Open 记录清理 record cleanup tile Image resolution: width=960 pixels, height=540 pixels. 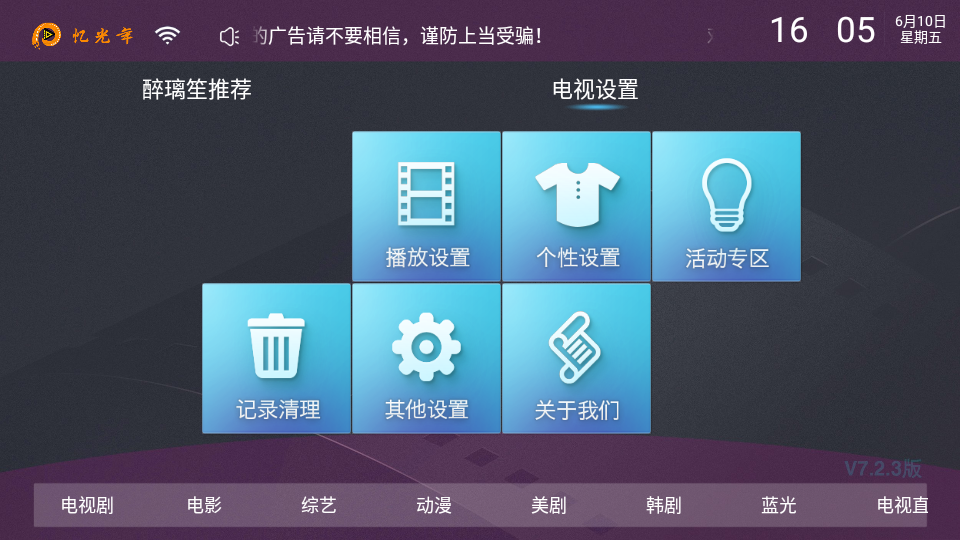click(276, 358)
